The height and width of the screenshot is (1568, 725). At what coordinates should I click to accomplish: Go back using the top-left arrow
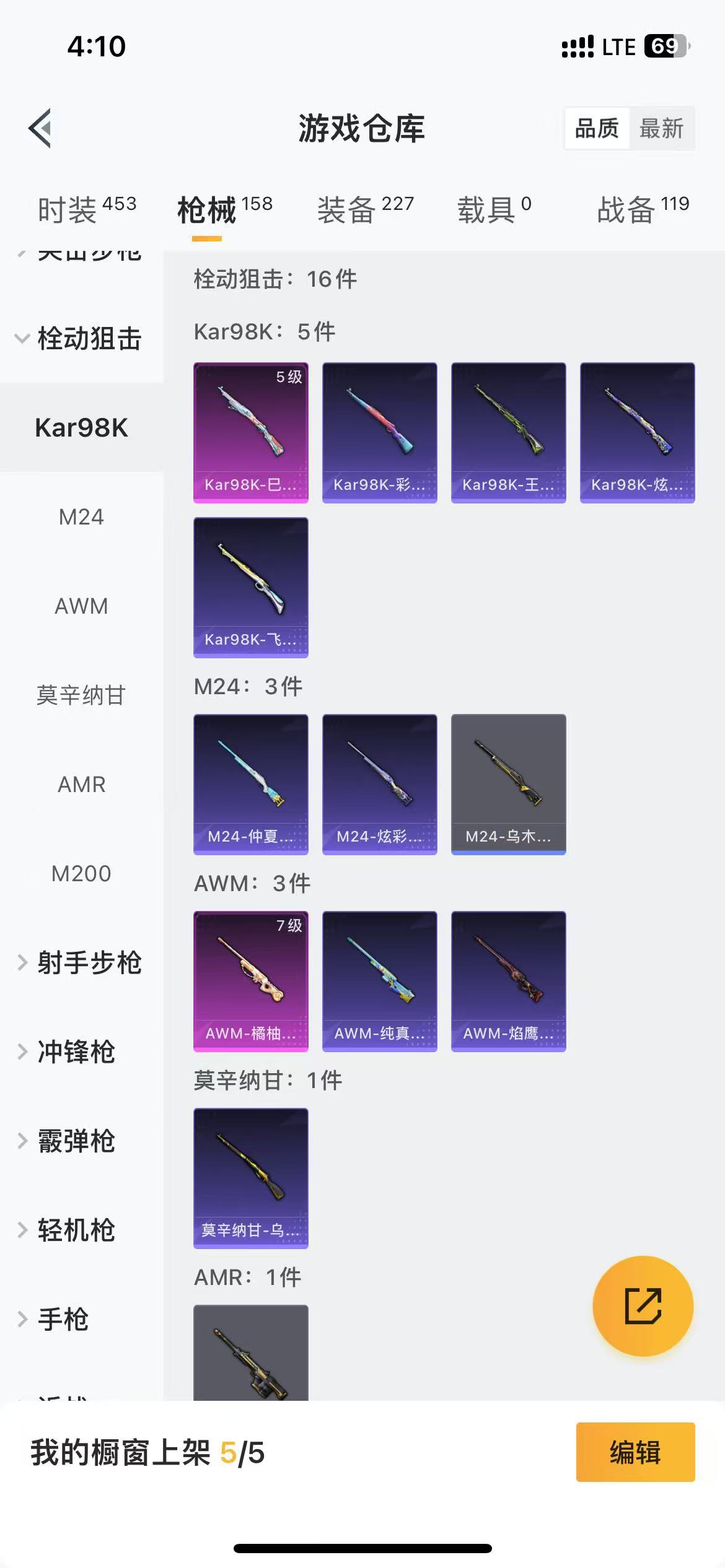tap(41, 128)
